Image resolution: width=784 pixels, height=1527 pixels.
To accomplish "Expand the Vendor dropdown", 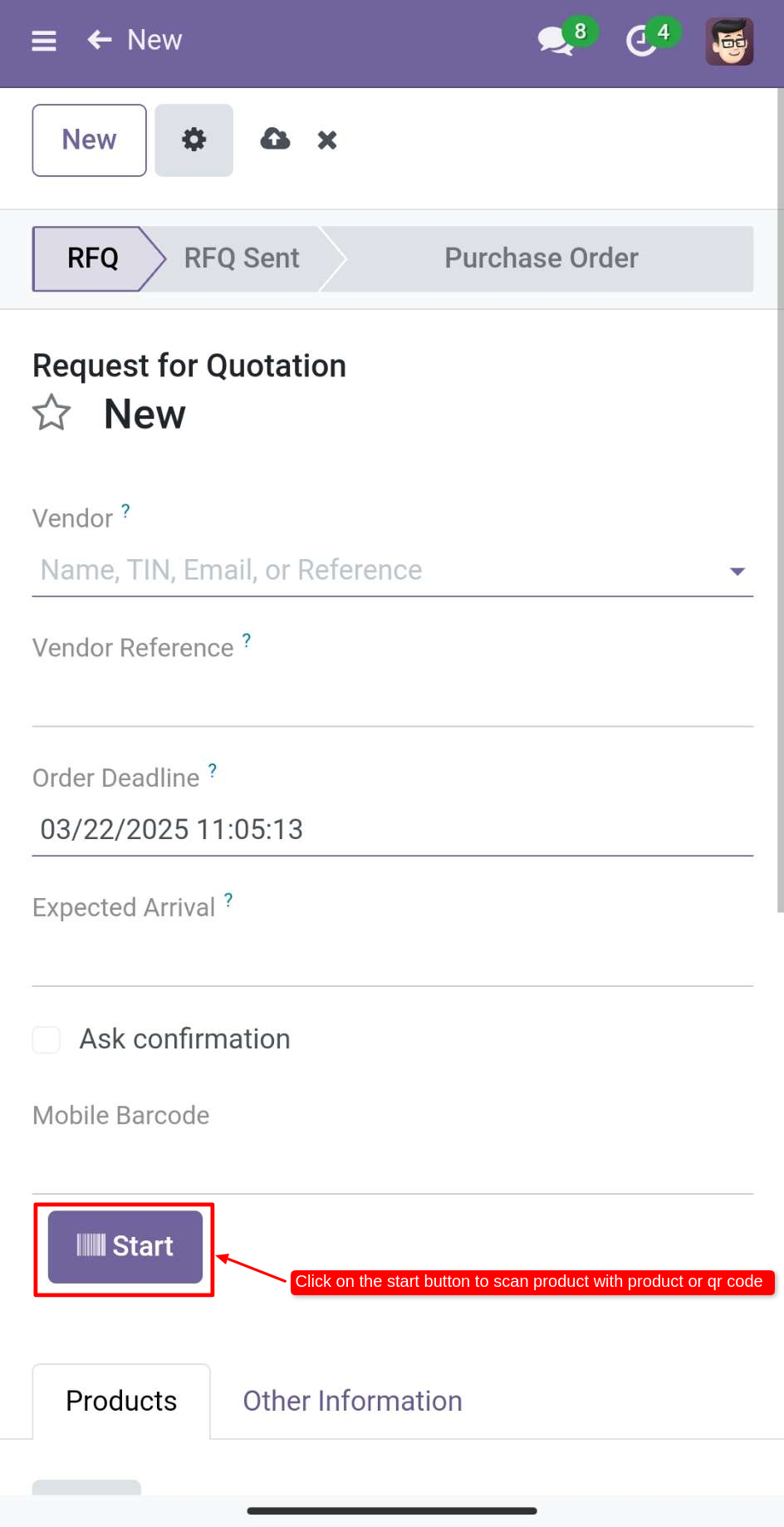I will click(737, 571).
